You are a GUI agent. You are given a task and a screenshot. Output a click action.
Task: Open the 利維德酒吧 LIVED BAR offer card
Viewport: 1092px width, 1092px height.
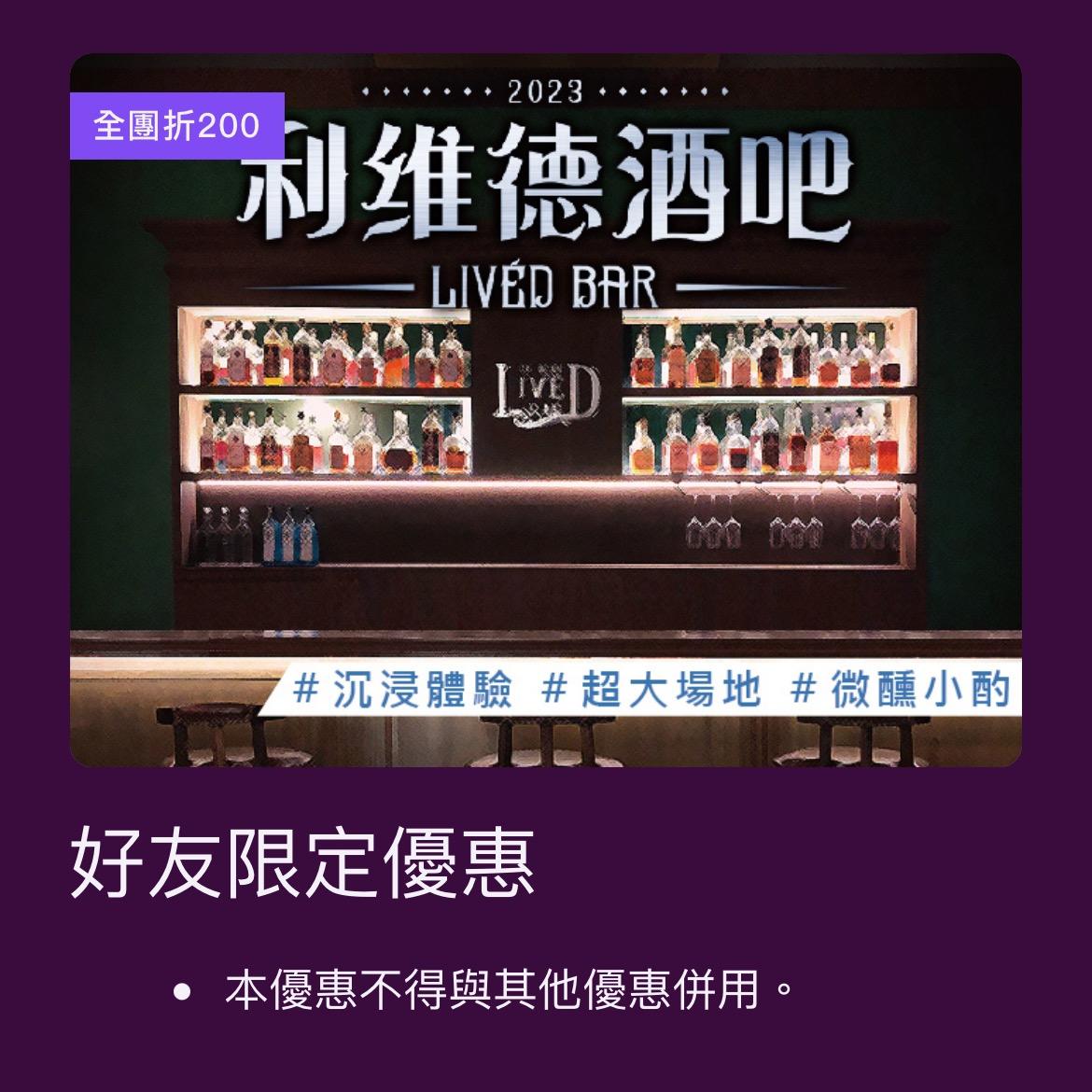click(x=545, y=411)
